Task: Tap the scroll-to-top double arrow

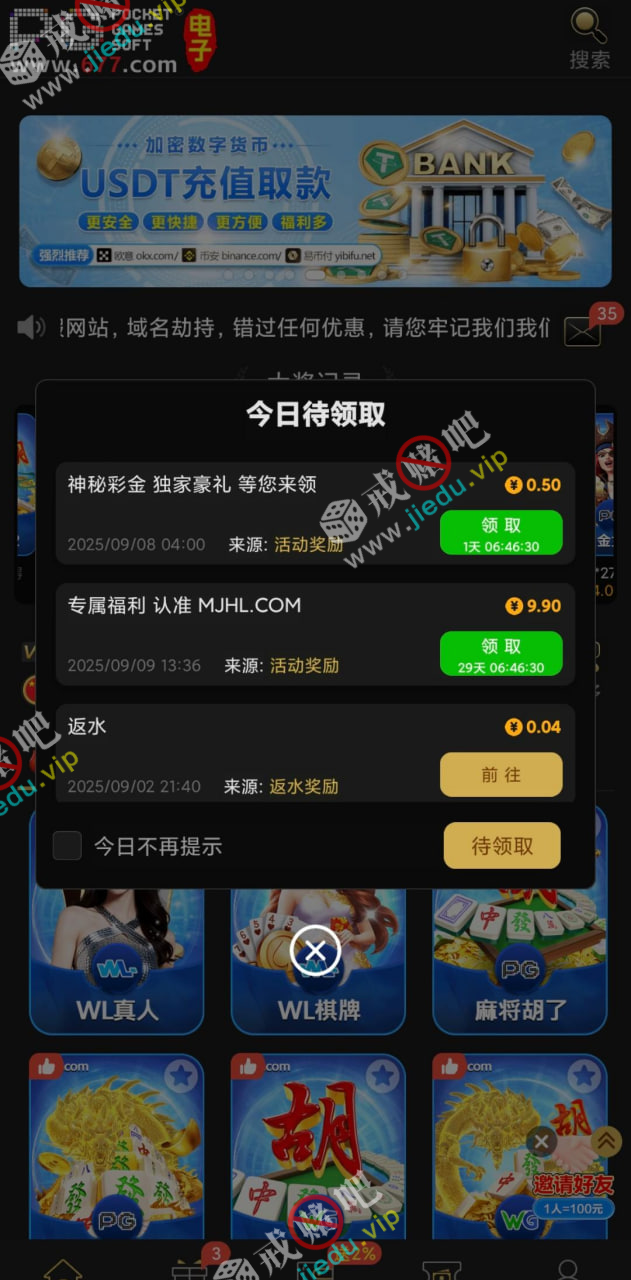Action: [x=606, y=1141]
